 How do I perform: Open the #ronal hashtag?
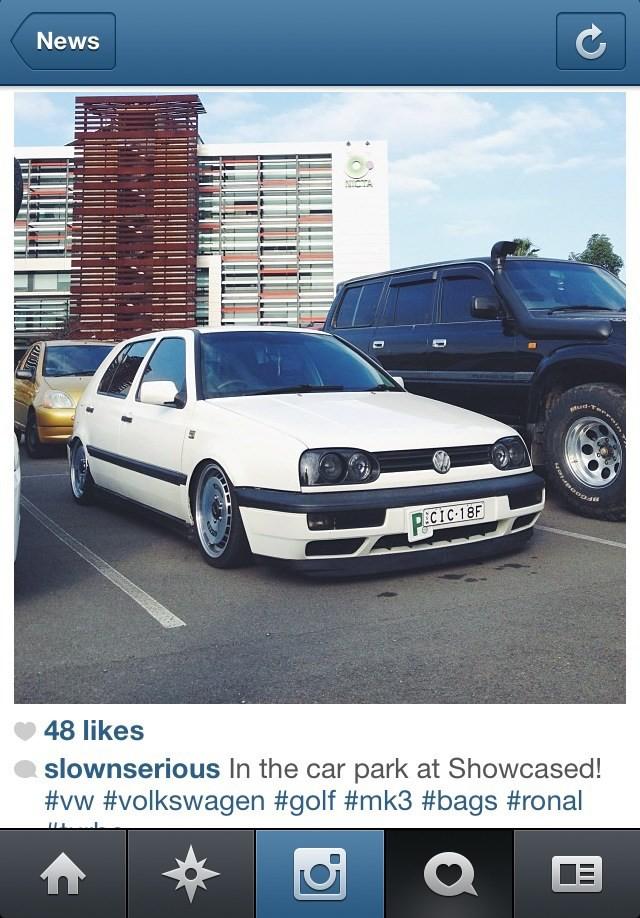pos(544,801)
